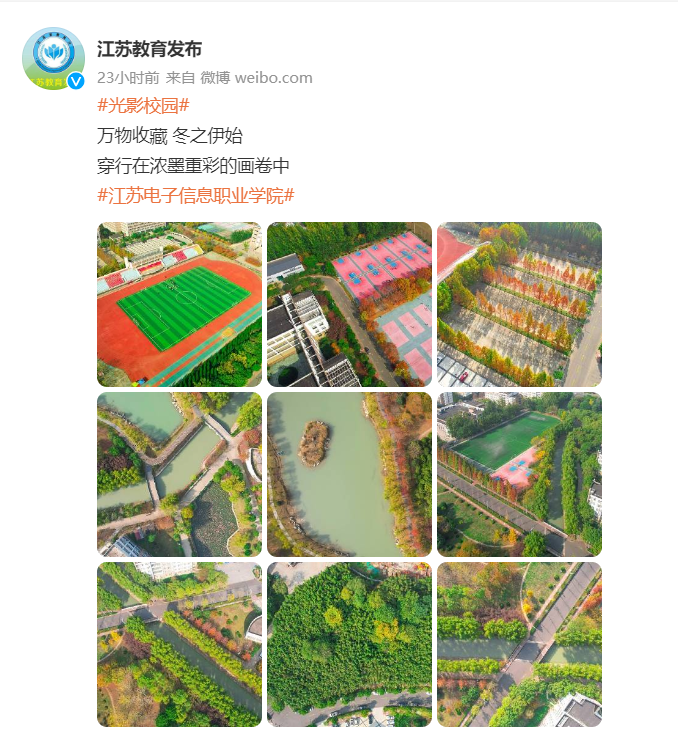Open the 江苏教育发布 account name
Screen dimensions: 678x741
(x=149, y=49)
